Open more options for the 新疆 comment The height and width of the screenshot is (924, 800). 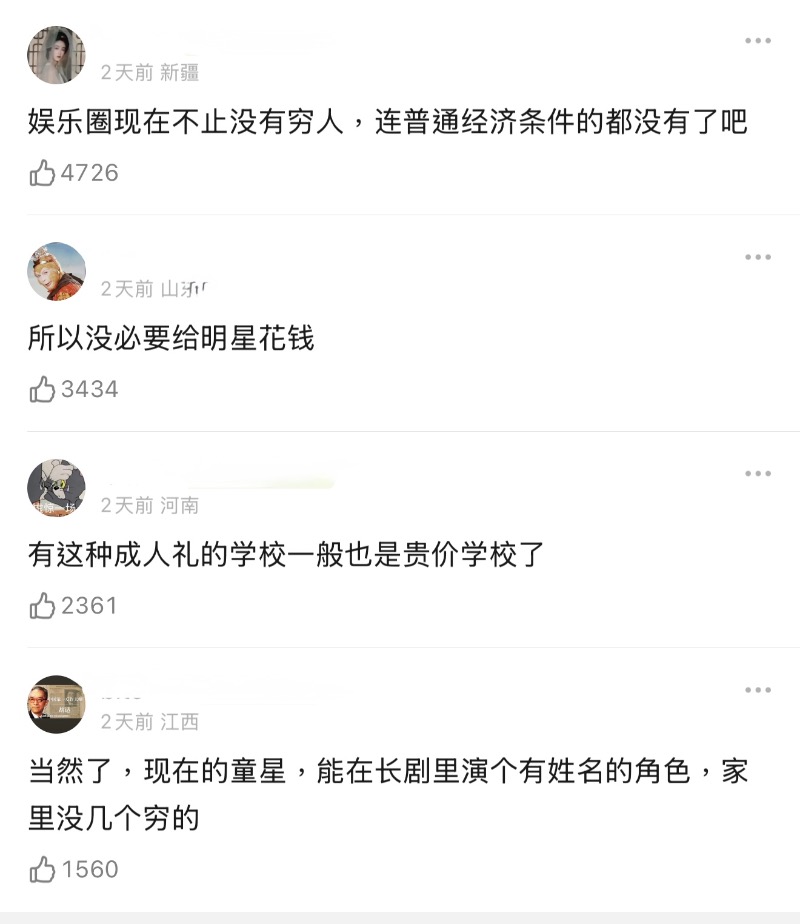point(757,41)
